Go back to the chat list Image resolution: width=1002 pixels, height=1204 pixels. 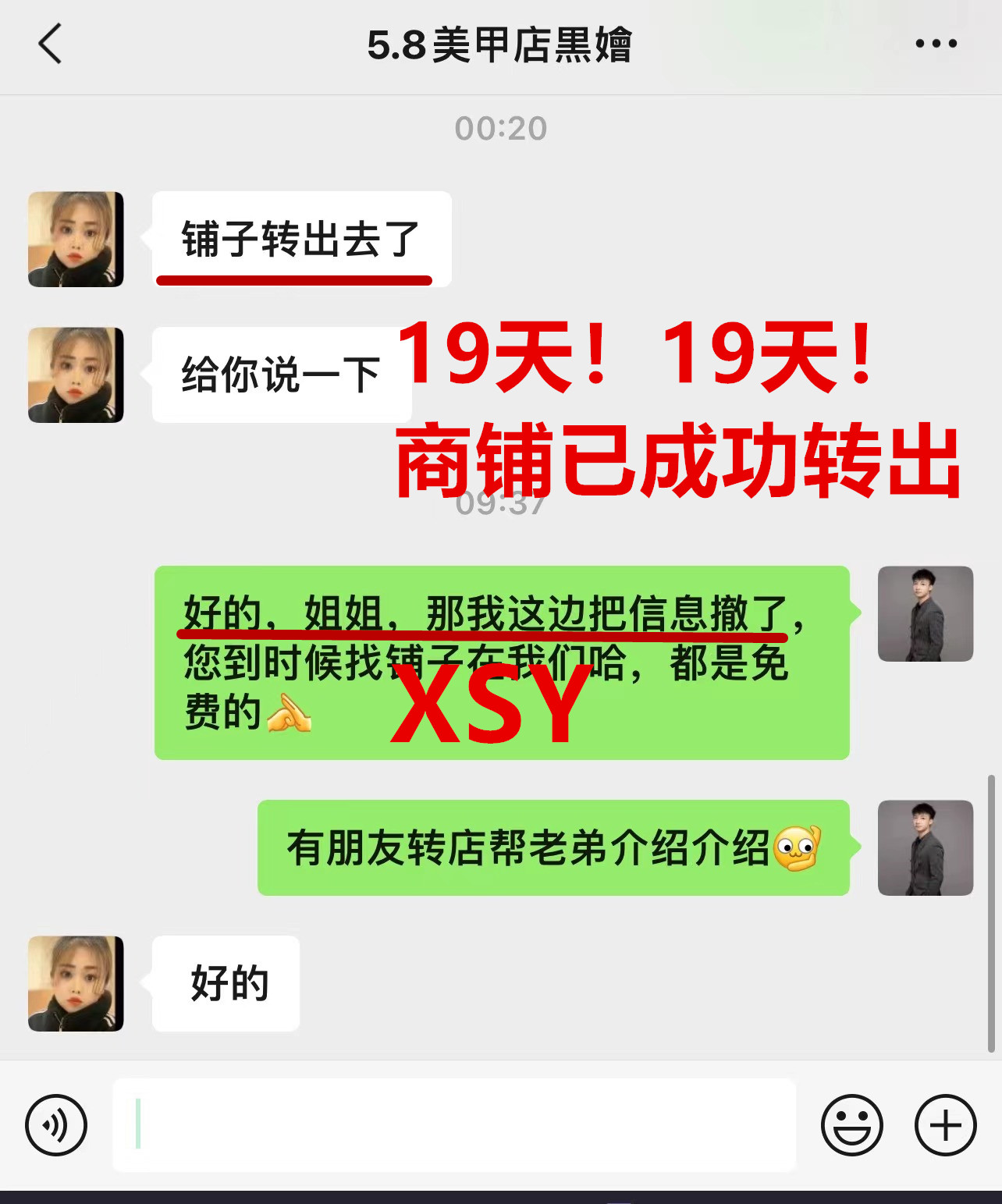point(50,44)
